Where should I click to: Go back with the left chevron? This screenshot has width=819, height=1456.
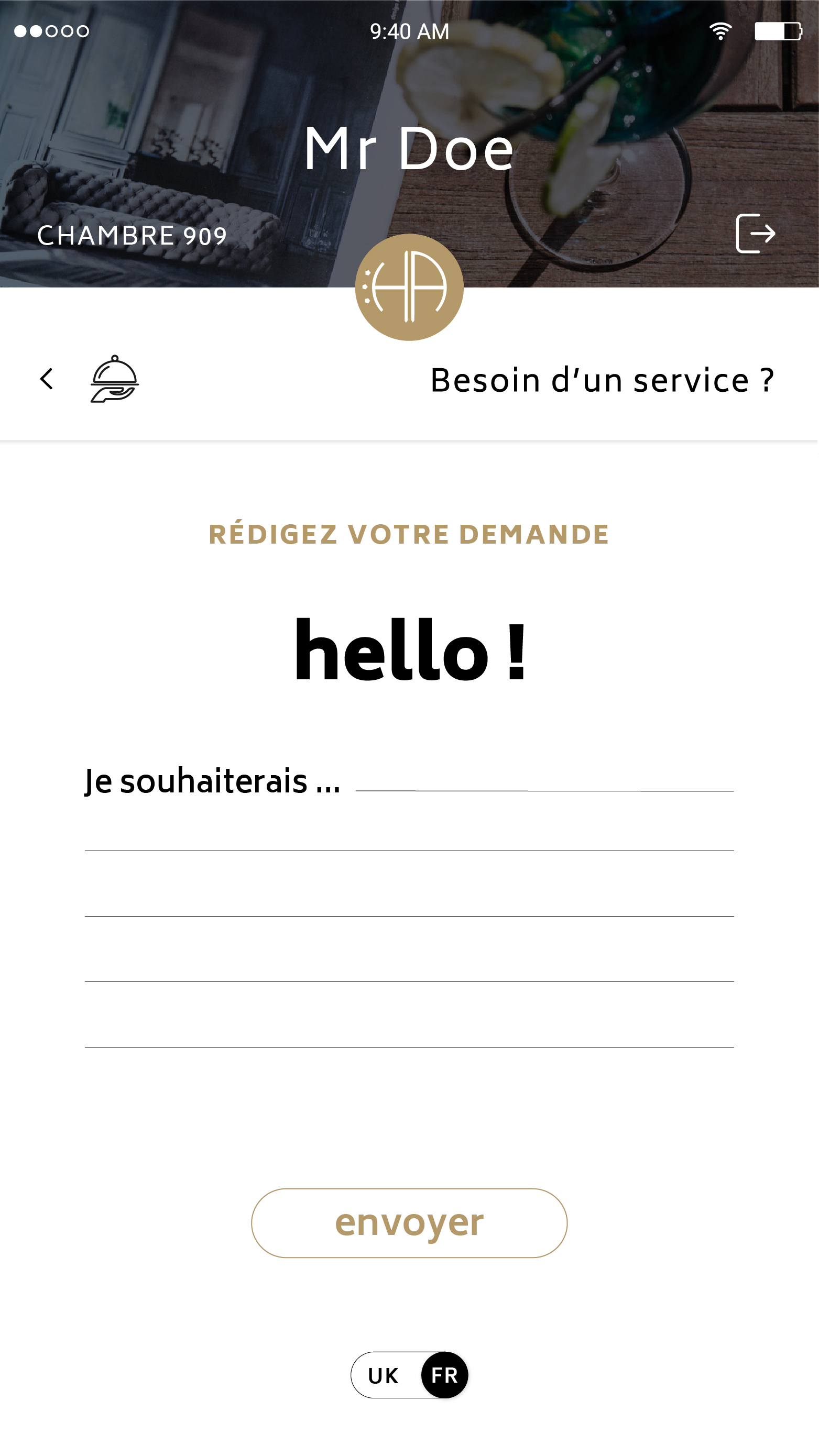(47, 379)
